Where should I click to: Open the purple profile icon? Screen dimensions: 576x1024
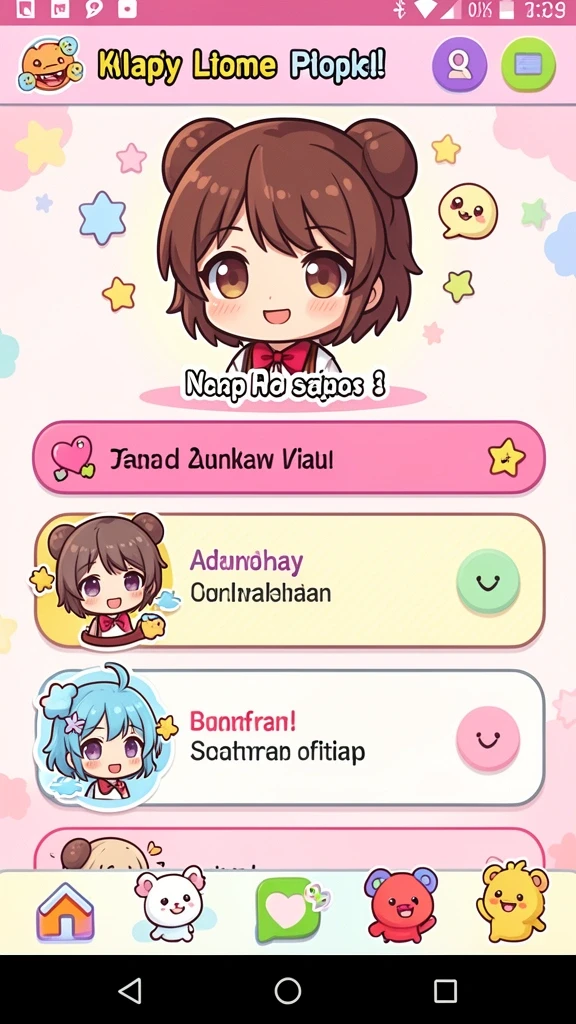[460, 65]
